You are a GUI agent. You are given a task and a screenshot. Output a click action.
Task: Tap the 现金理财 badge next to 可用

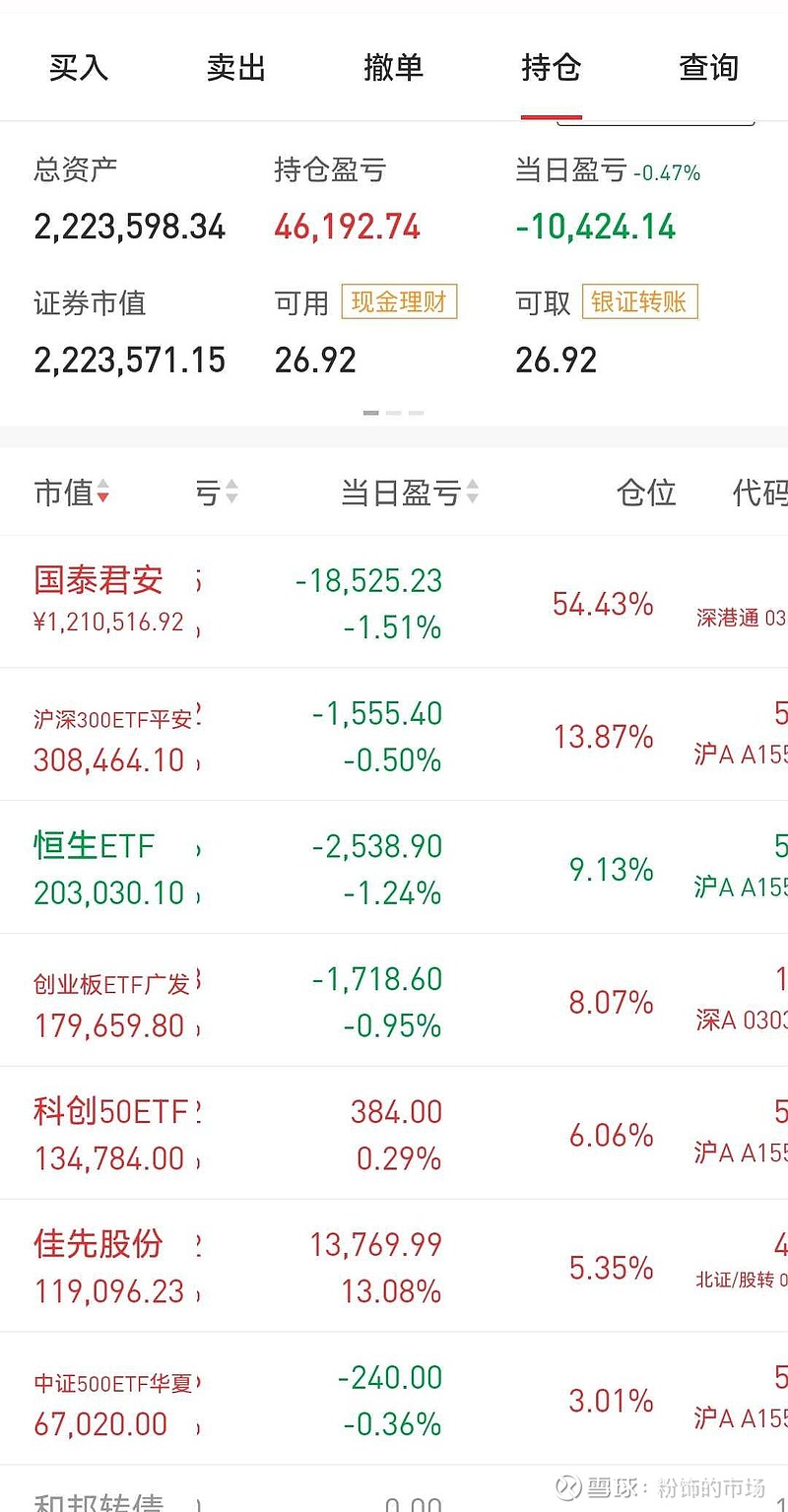coord(398,303)
